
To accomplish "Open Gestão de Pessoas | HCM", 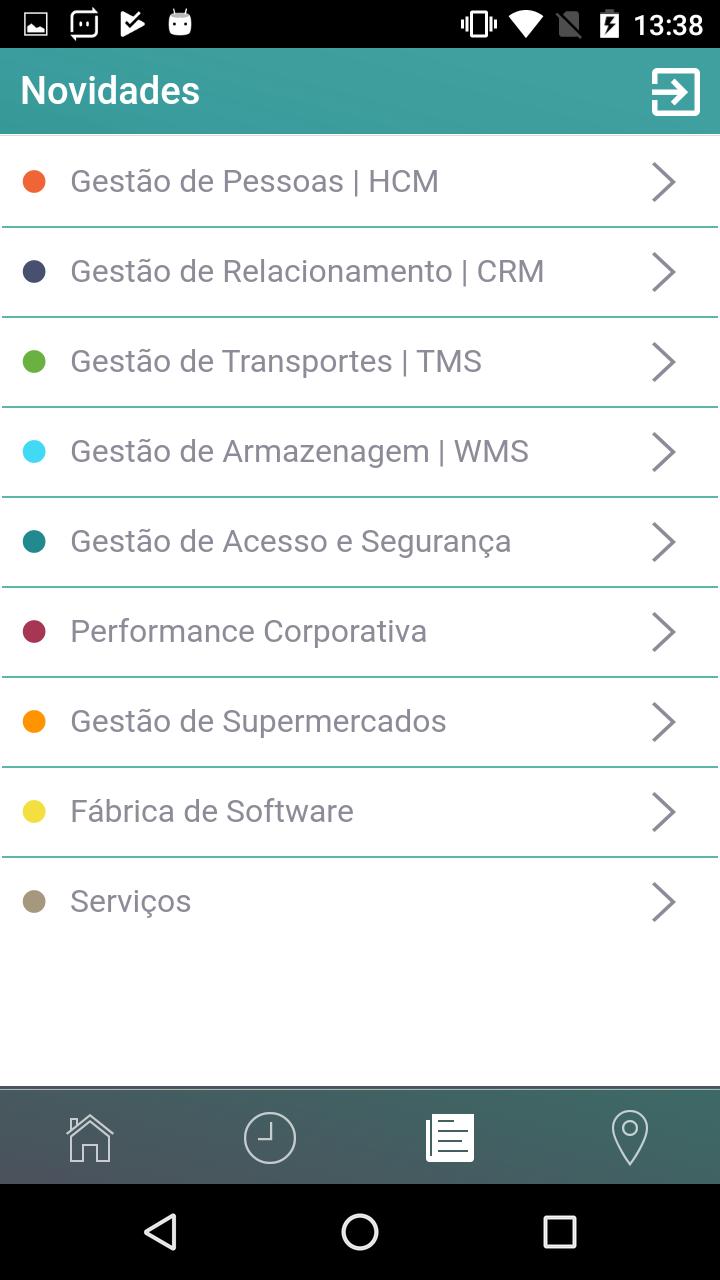I will pyautogui.click(x=360, y=182).
